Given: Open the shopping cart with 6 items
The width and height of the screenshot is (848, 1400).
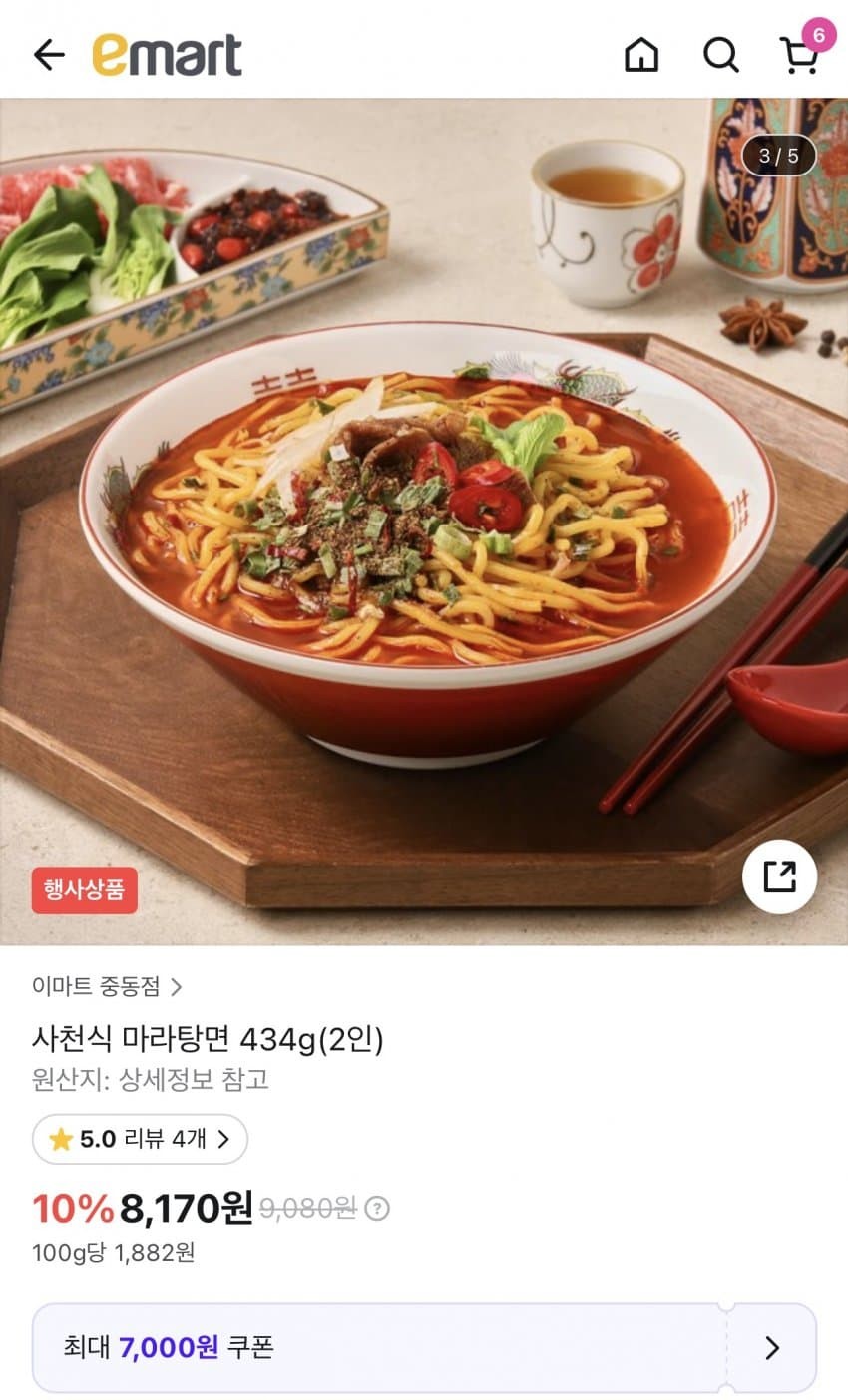Looking at the screenshot, I should pos(800,55).
